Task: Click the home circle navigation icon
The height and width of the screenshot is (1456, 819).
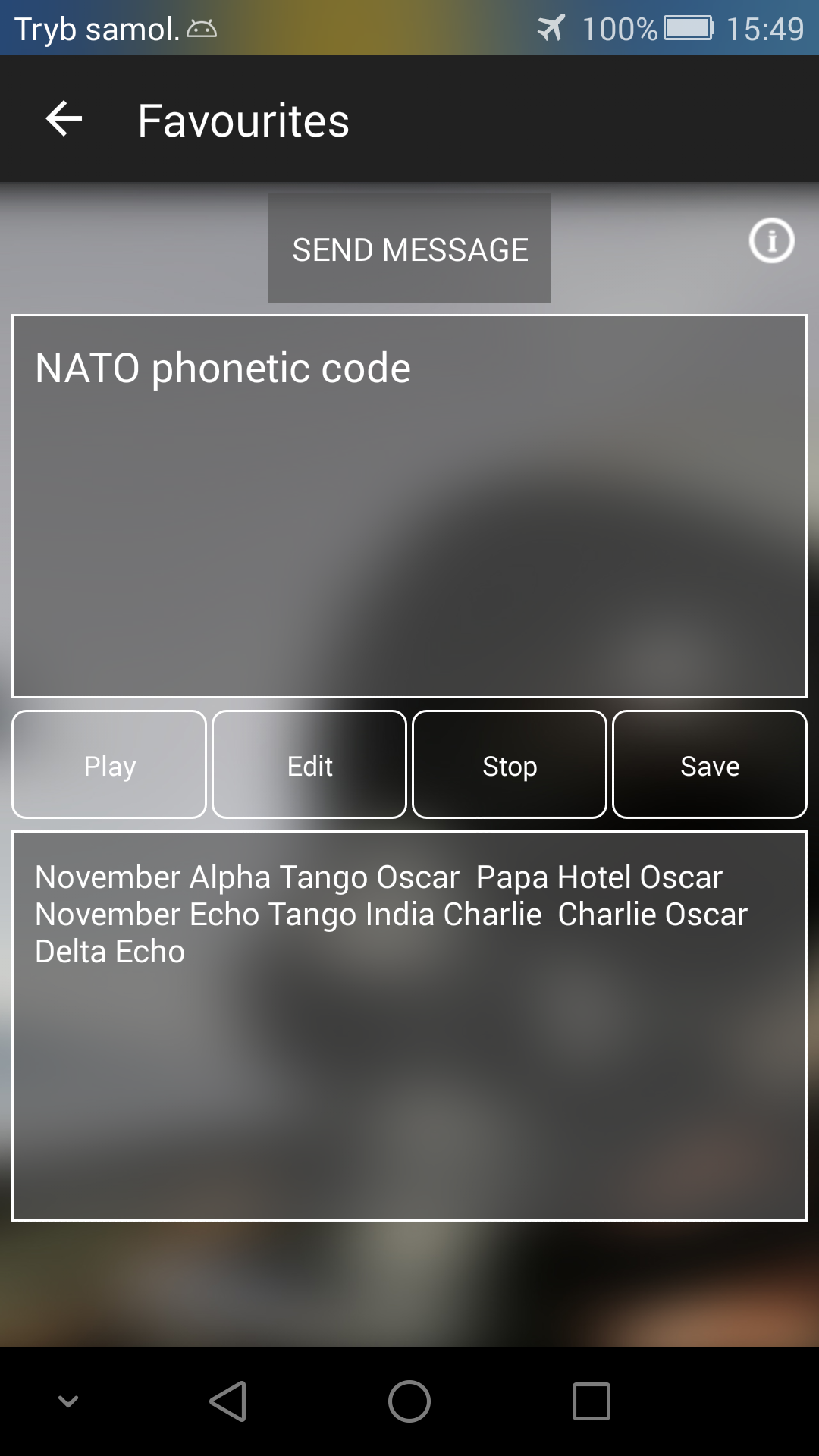Action: click(x=409, y=1402)
